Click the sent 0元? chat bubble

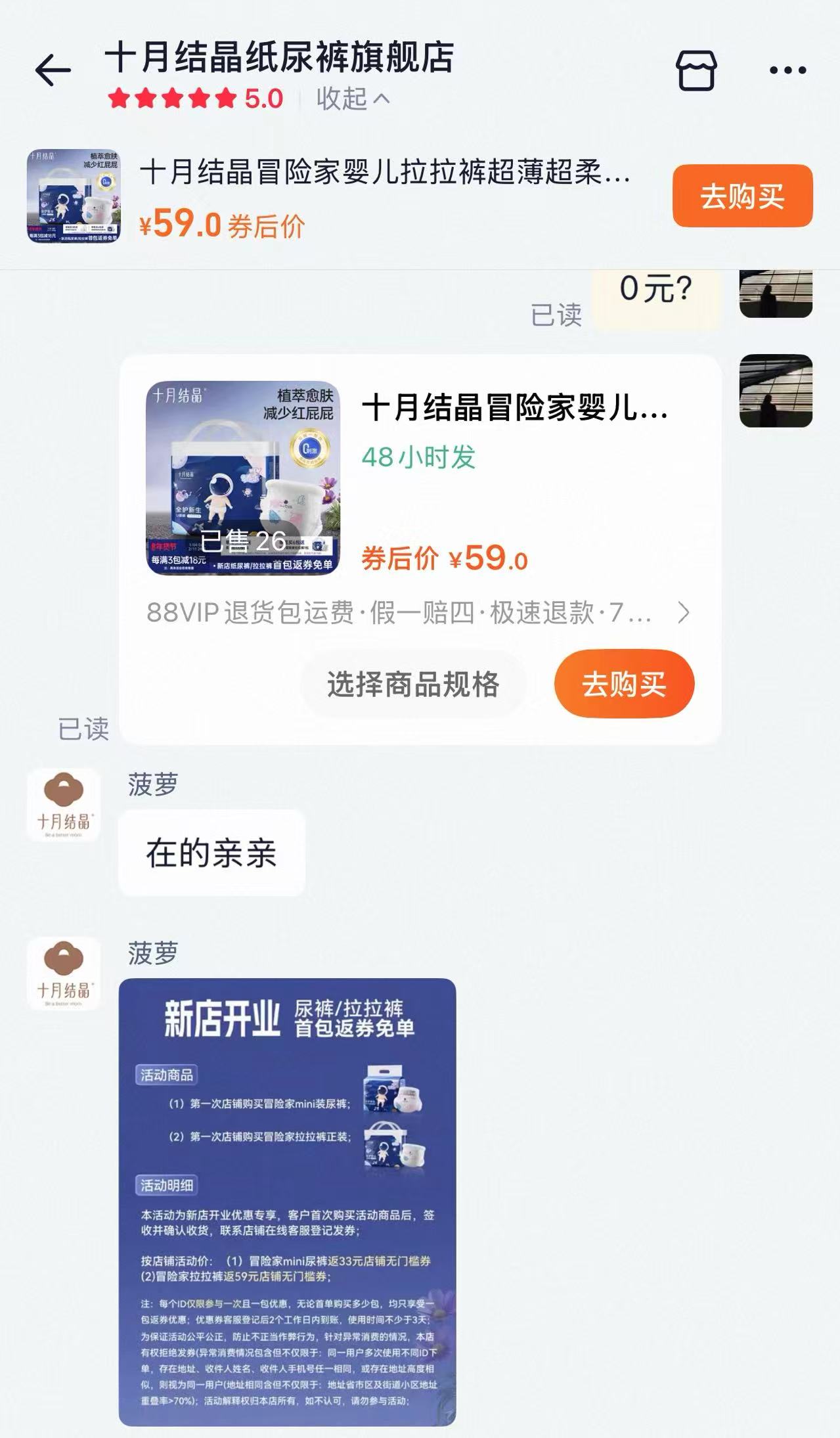[657, 294]
